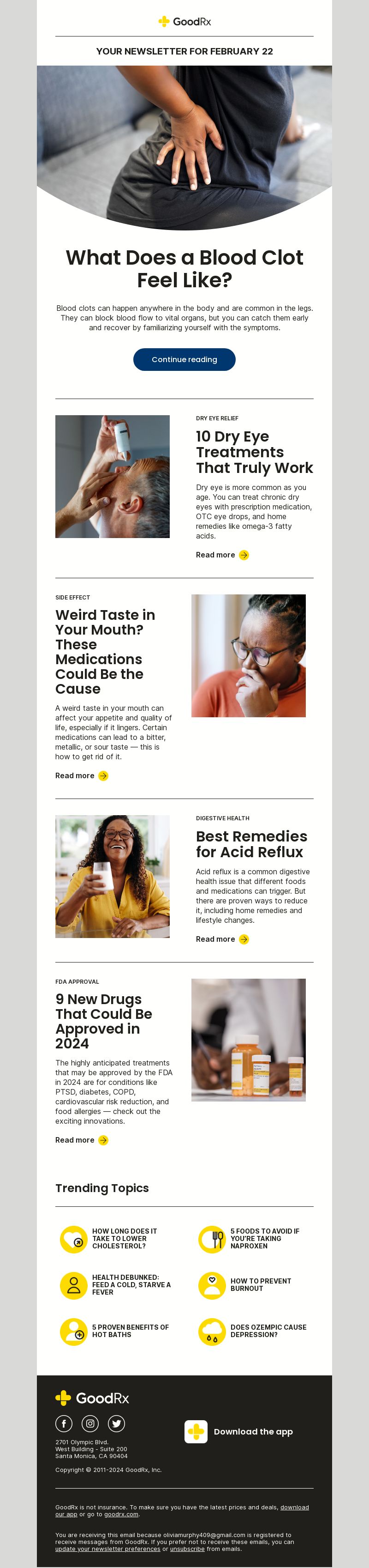View Feed a Cold, Starve a Fever topic

[131, 1284]
